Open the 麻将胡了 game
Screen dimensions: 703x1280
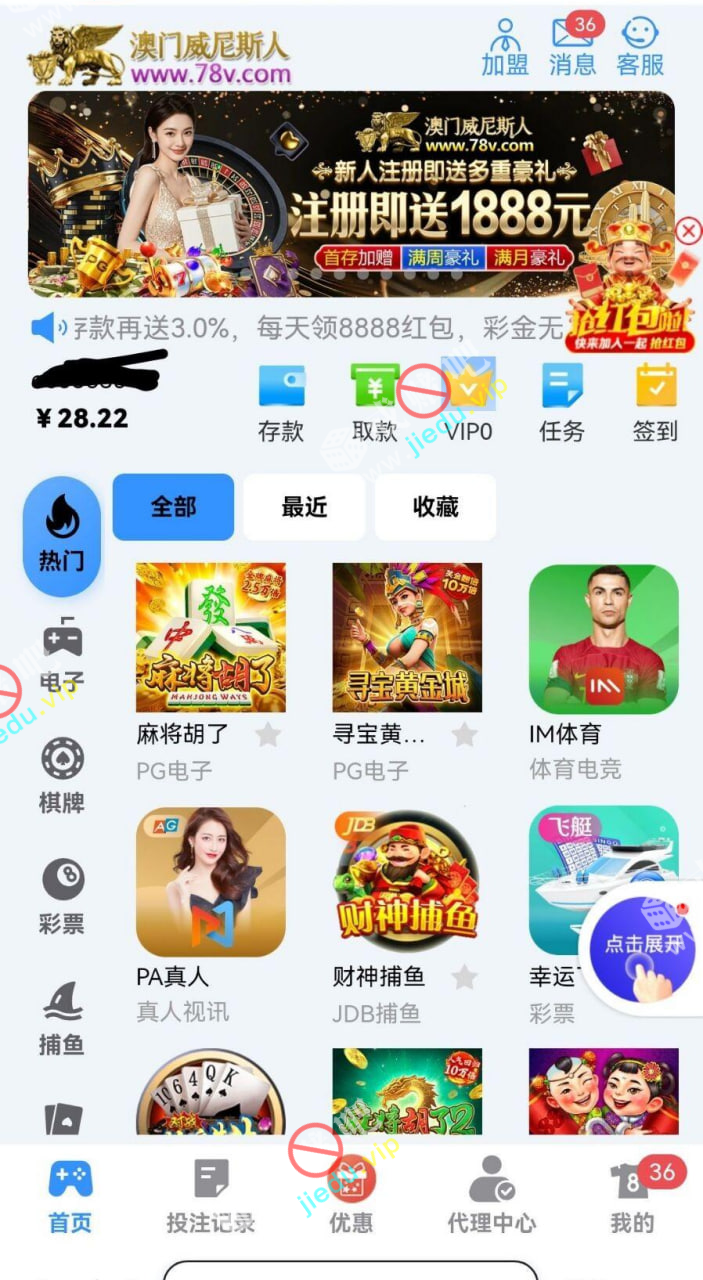coord(211,638)
